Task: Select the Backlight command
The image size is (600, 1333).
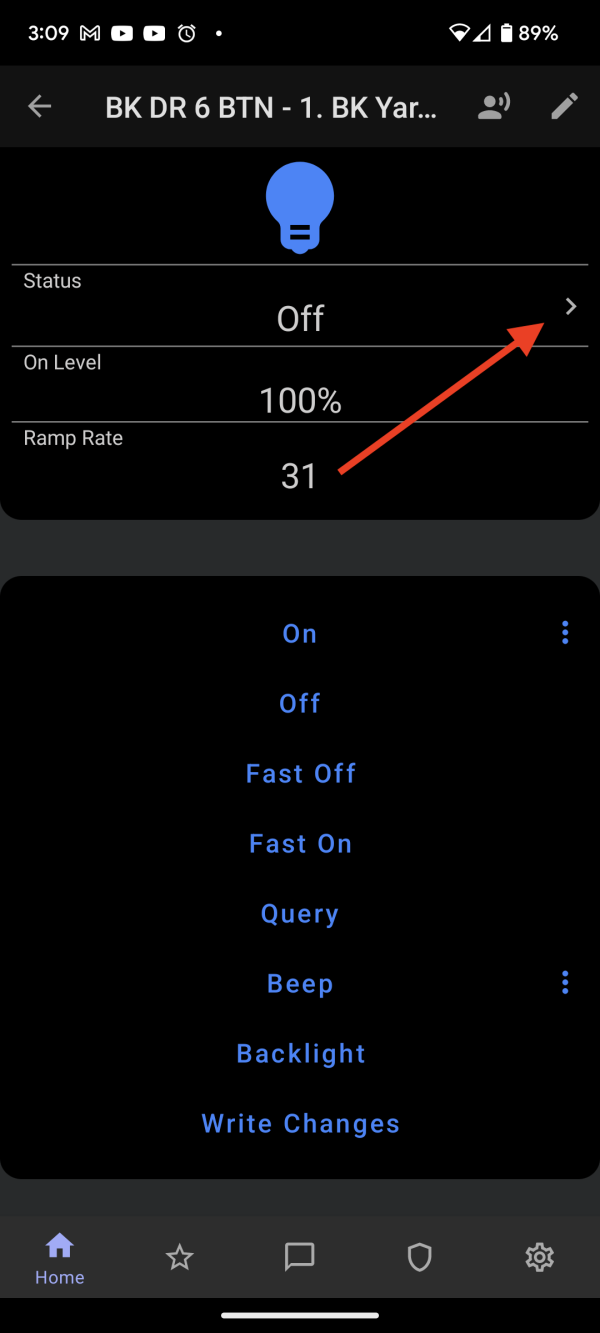Action: tap(300, 1054)
